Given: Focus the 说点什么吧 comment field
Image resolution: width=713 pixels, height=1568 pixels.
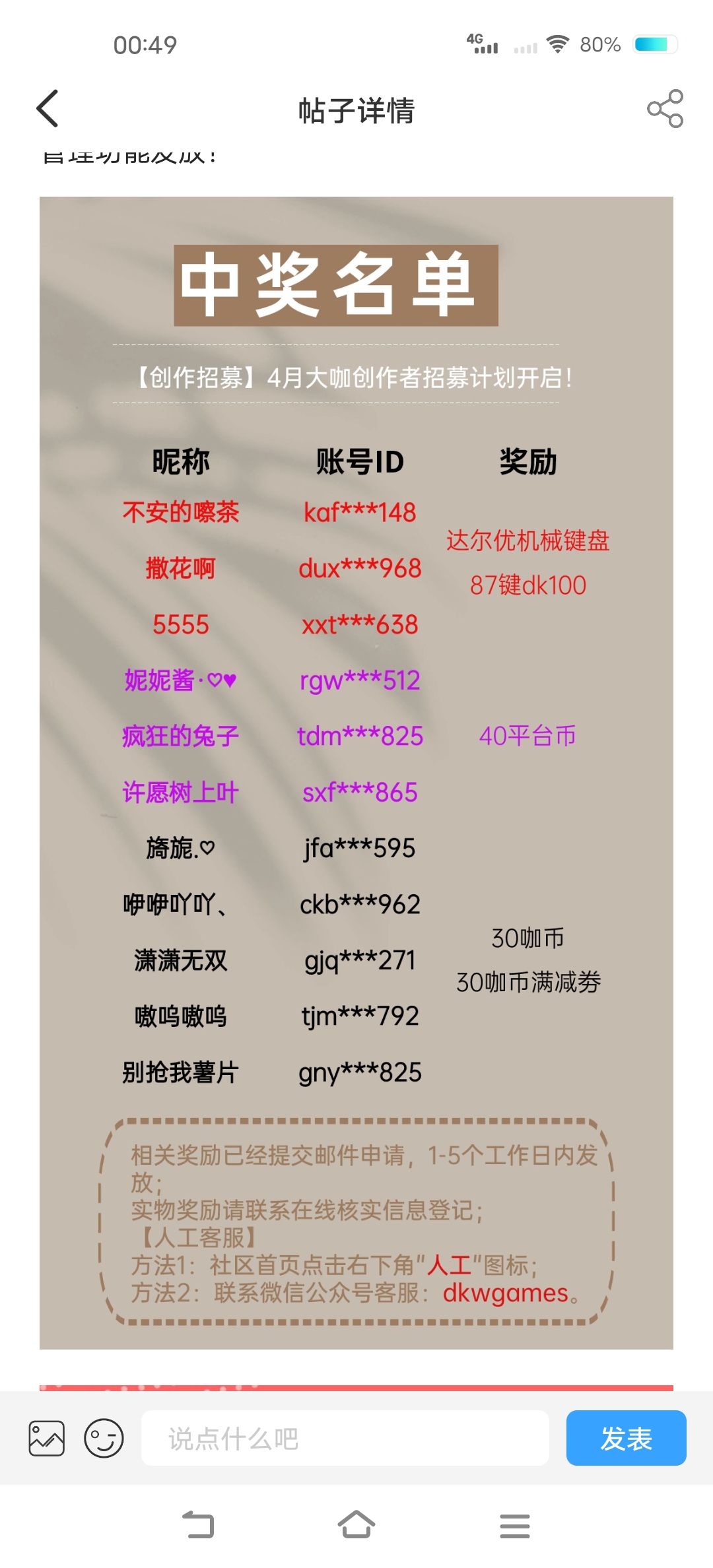Looking at the screenshot, I should point(345,1438).
